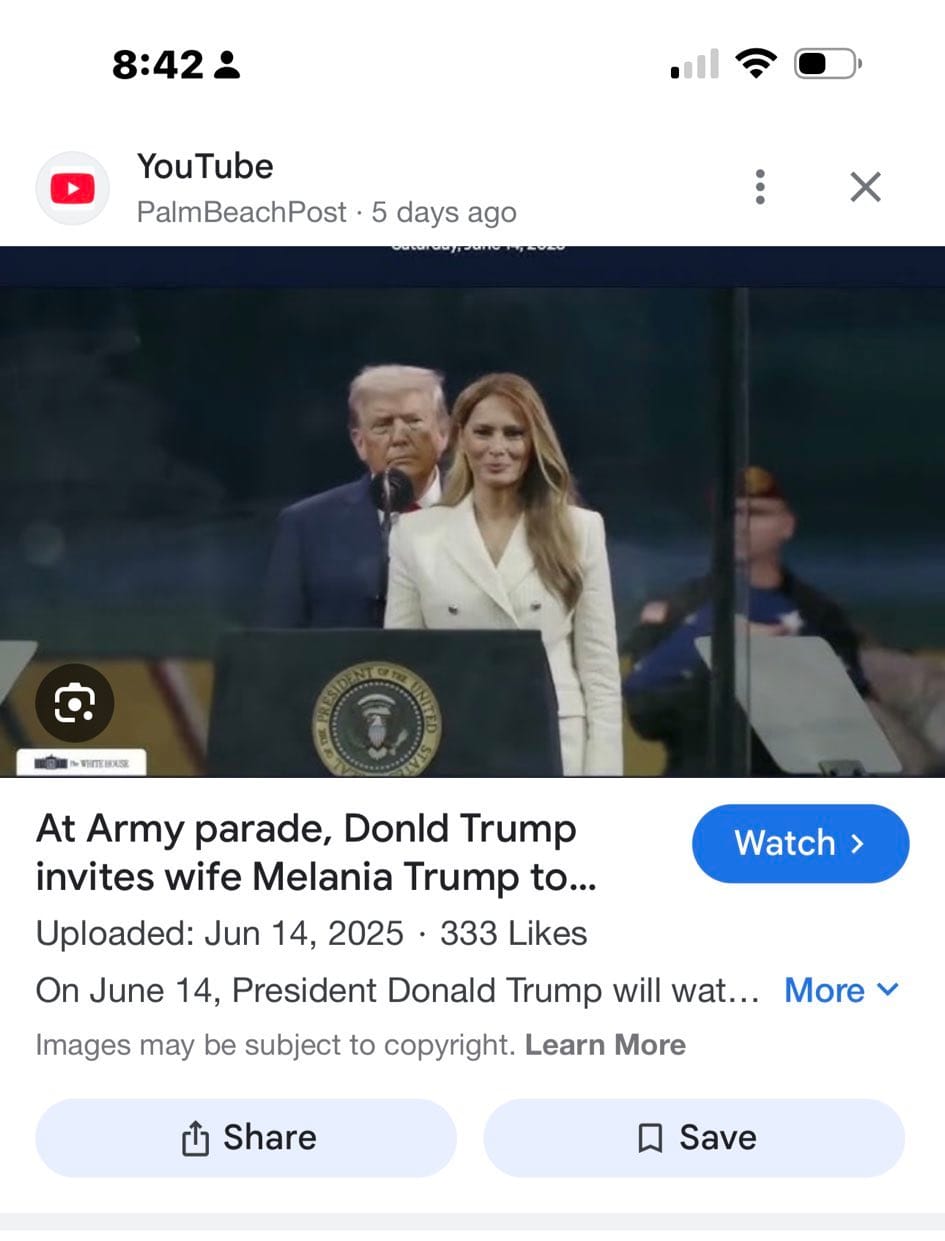945x1241 pixels.
Task: Save this result to collections
Action: pos(694,1137)
